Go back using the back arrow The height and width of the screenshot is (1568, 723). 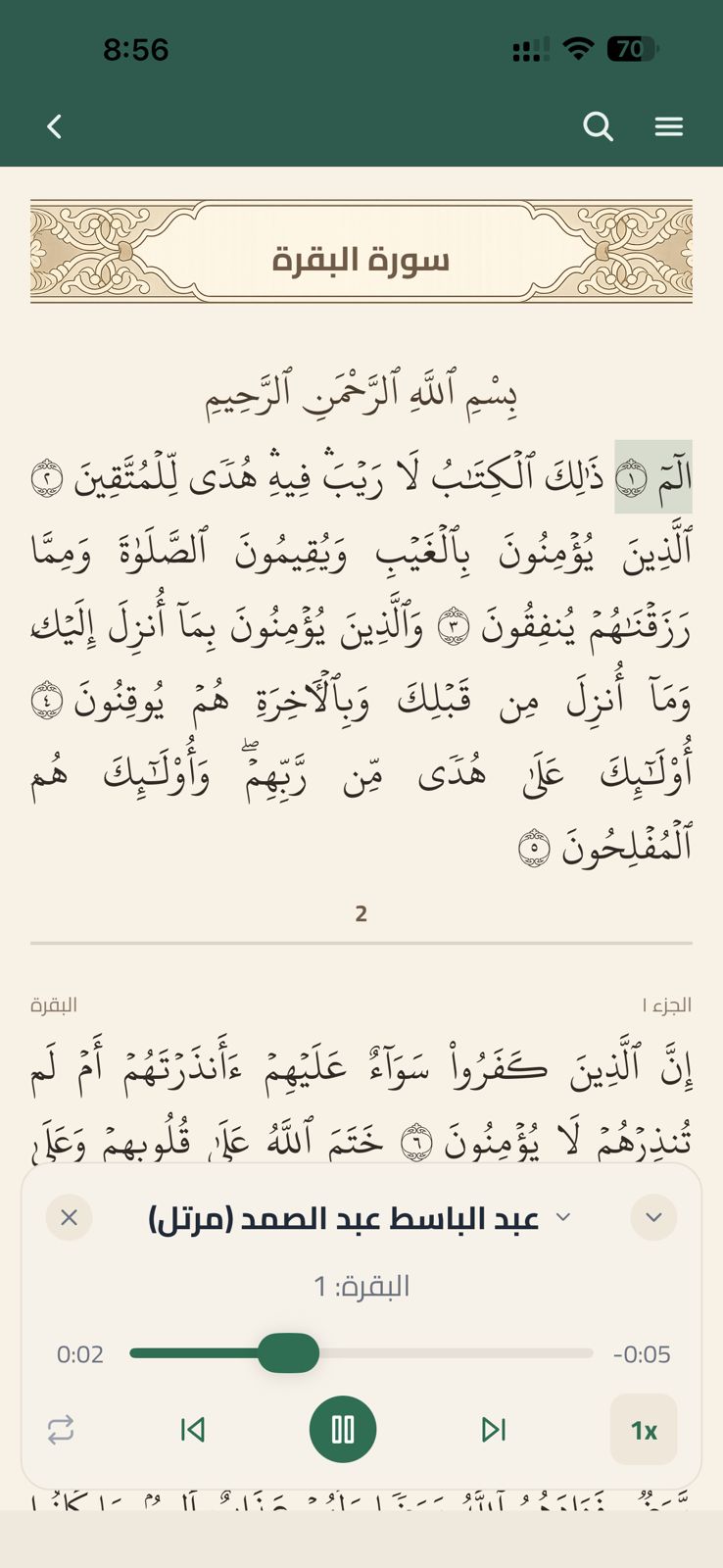click(x=54, y=125)
